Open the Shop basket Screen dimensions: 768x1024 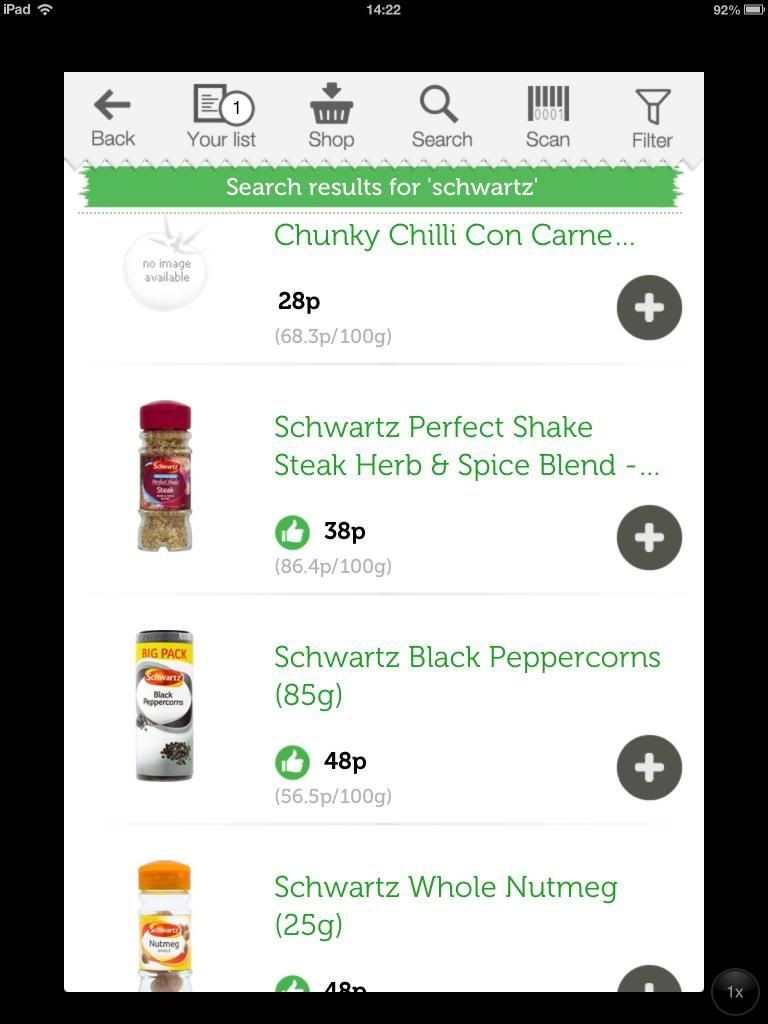pyautogui.click(x=331, y=118)
